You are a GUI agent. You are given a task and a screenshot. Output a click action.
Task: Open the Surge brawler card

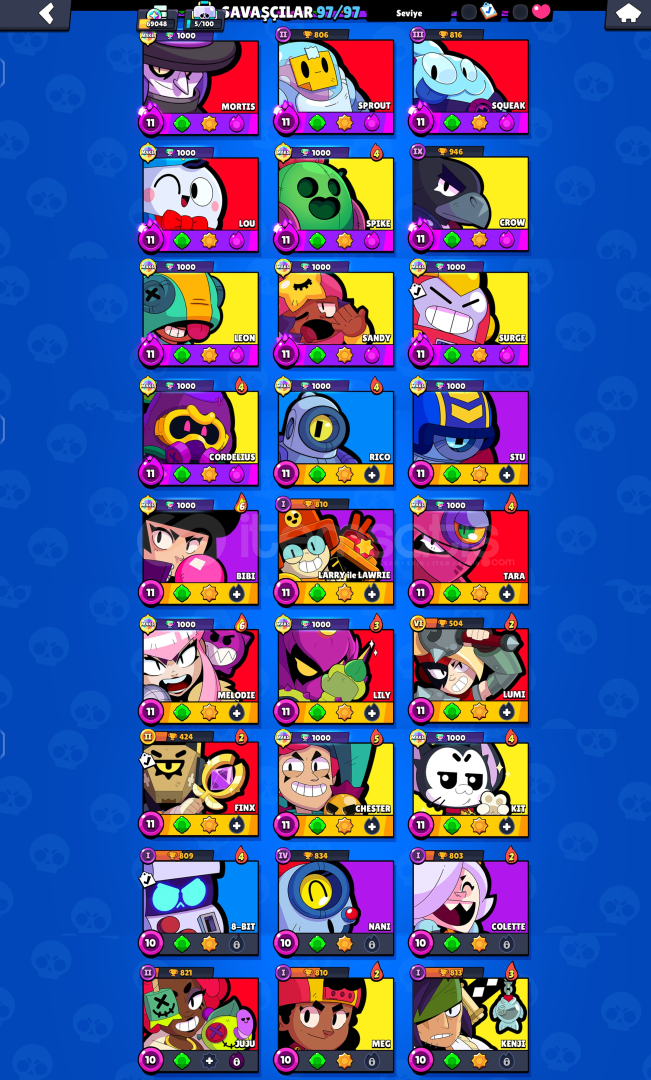tap(470, 308)
